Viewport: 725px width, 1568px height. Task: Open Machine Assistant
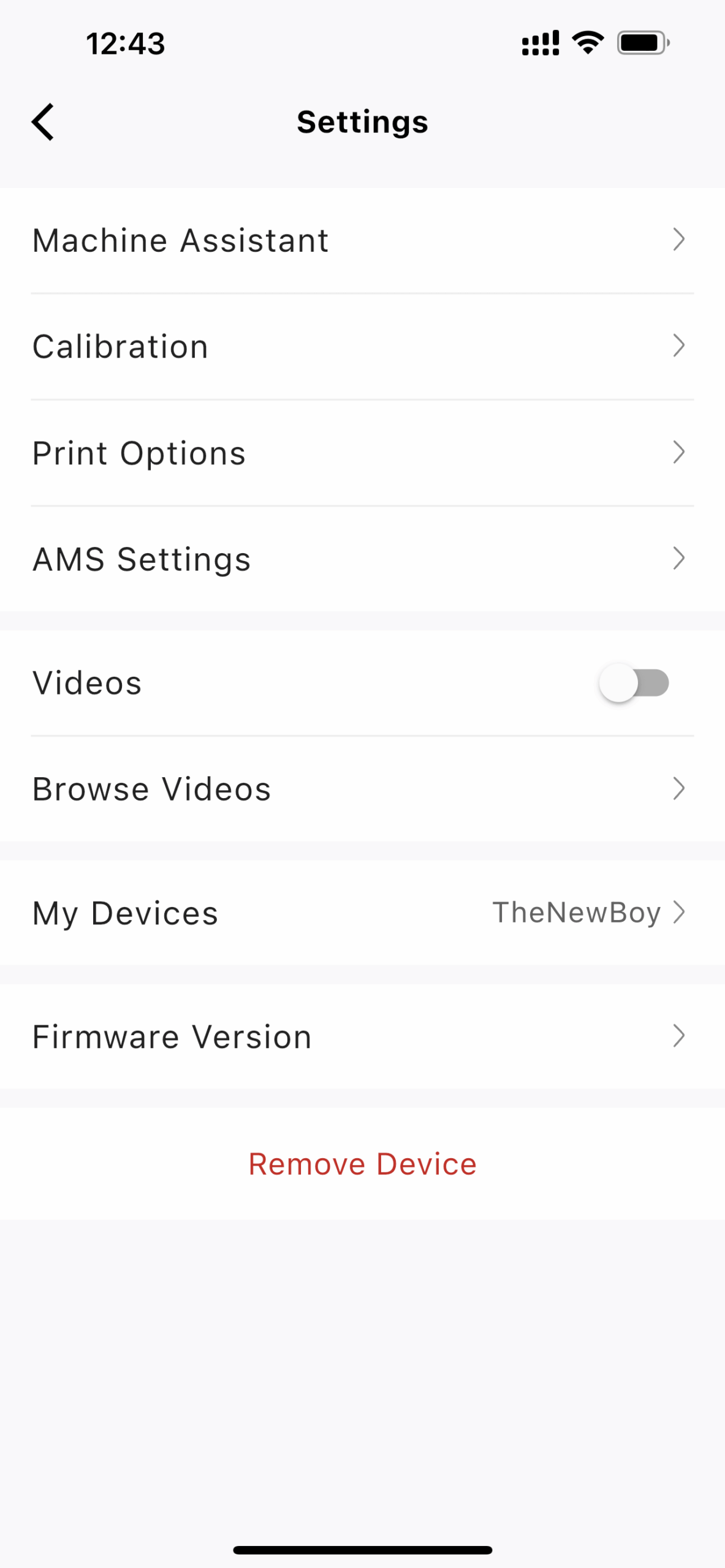pyautogui.click(x=362, y=240)
